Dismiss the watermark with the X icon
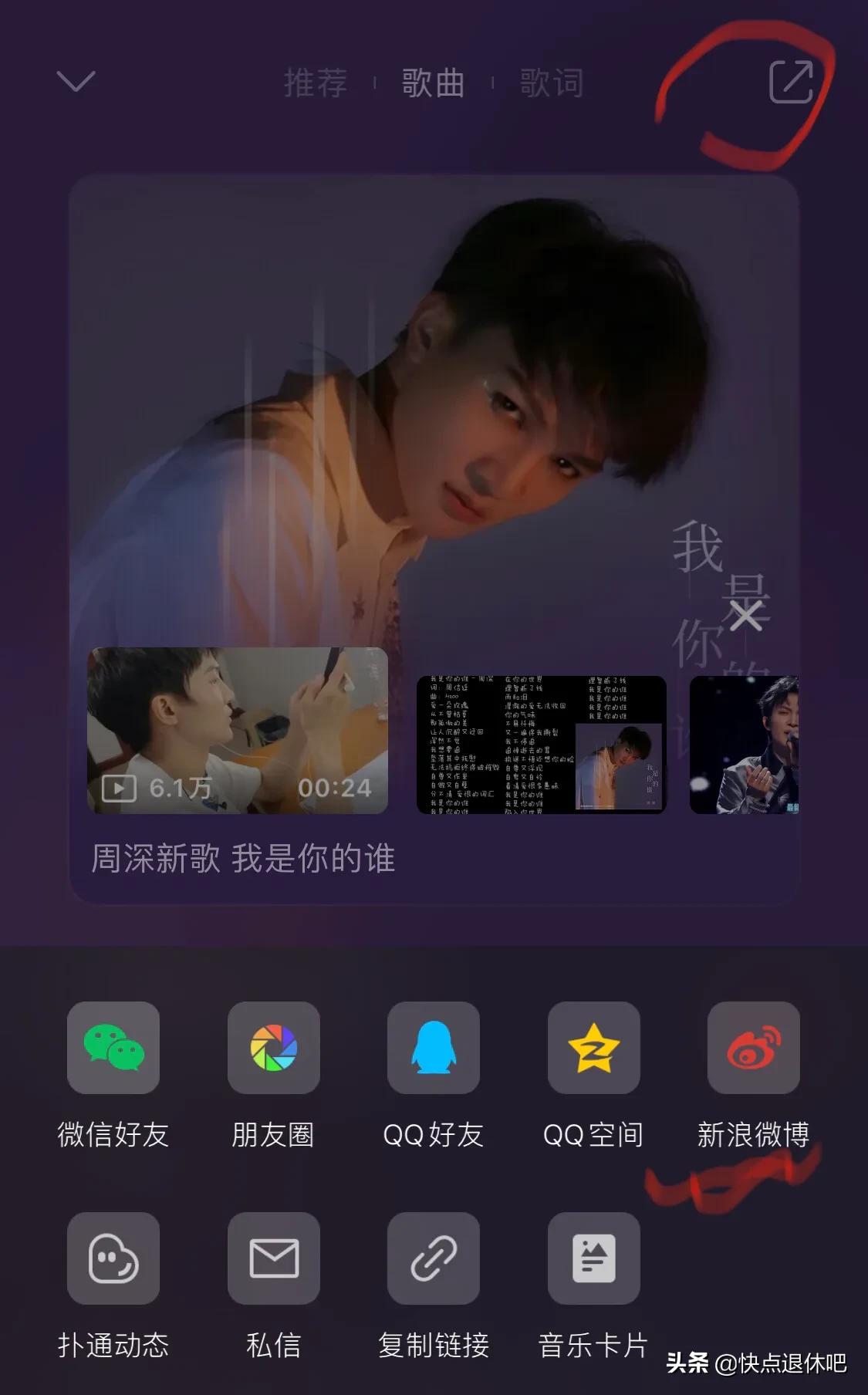 pos(745,617)
